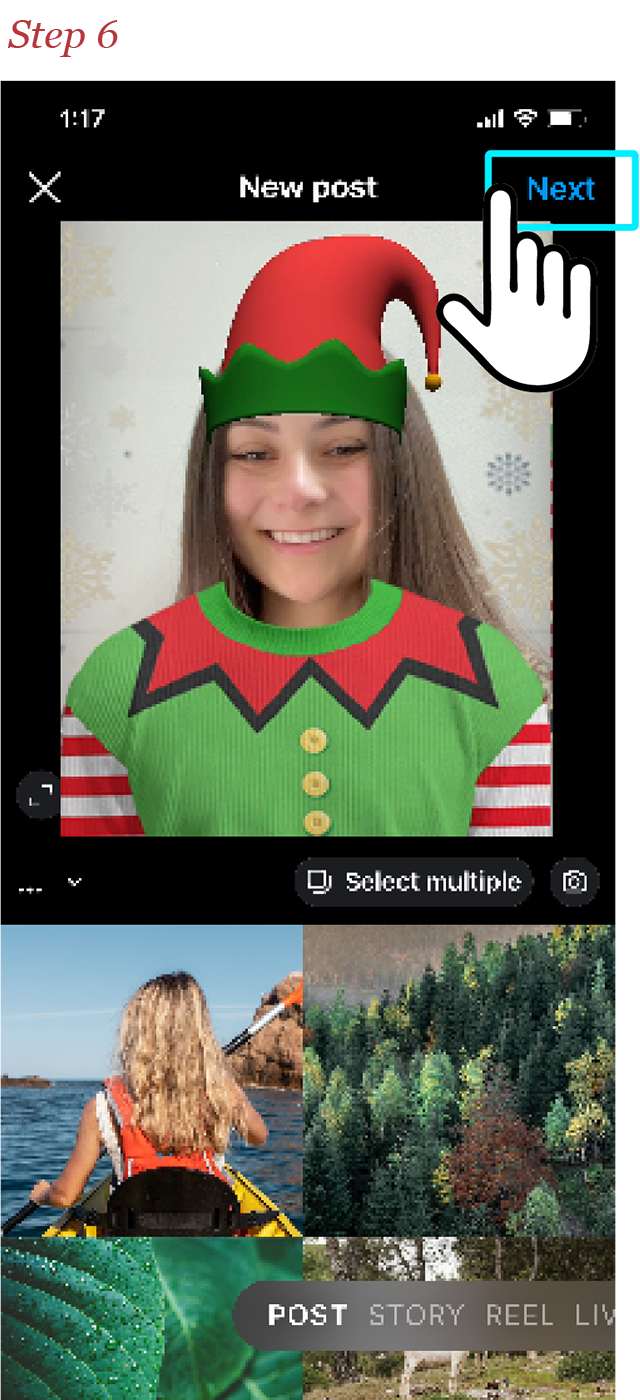Choose the pine forest photo
The image size is (640, 1400).
coord(457,1080)
